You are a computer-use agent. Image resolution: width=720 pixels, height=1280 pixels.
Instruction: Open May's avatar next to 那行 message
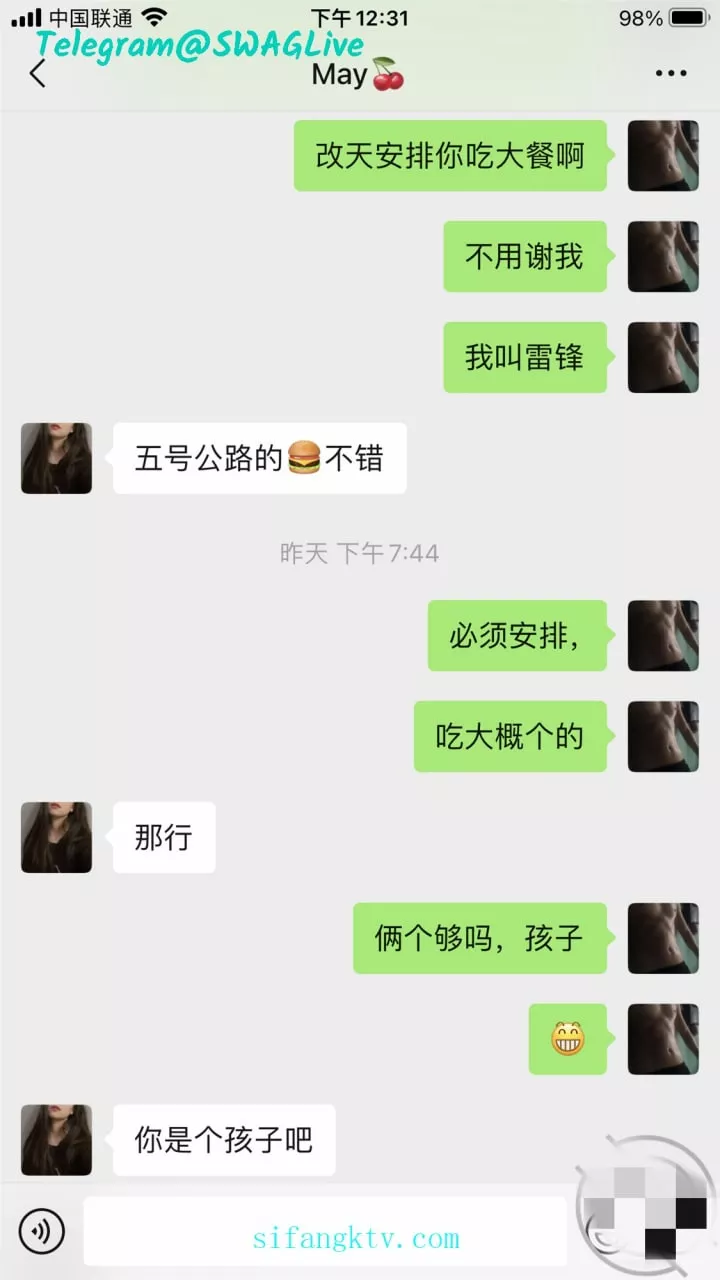click(x=56, y=837)
